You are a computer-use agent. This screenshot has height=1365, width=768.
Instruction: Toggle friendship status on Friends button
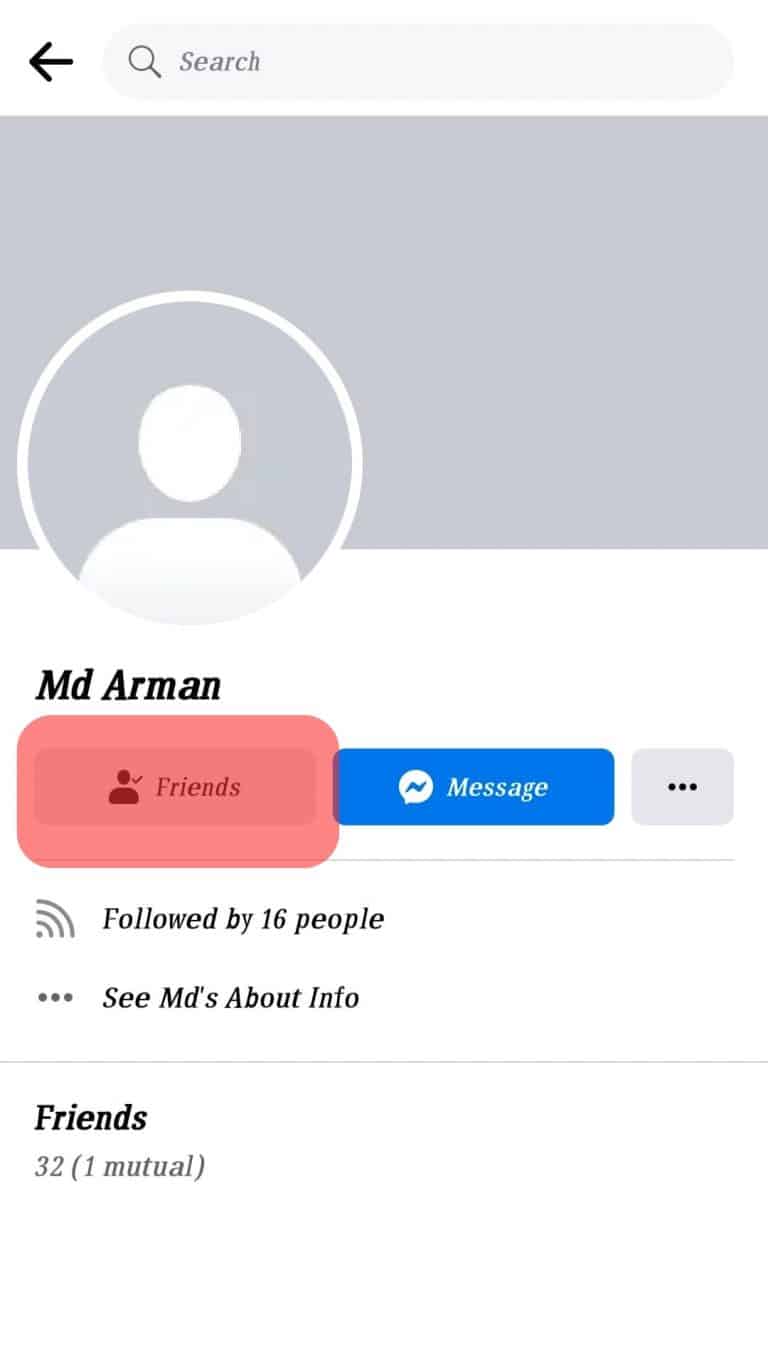coord(176,787)
